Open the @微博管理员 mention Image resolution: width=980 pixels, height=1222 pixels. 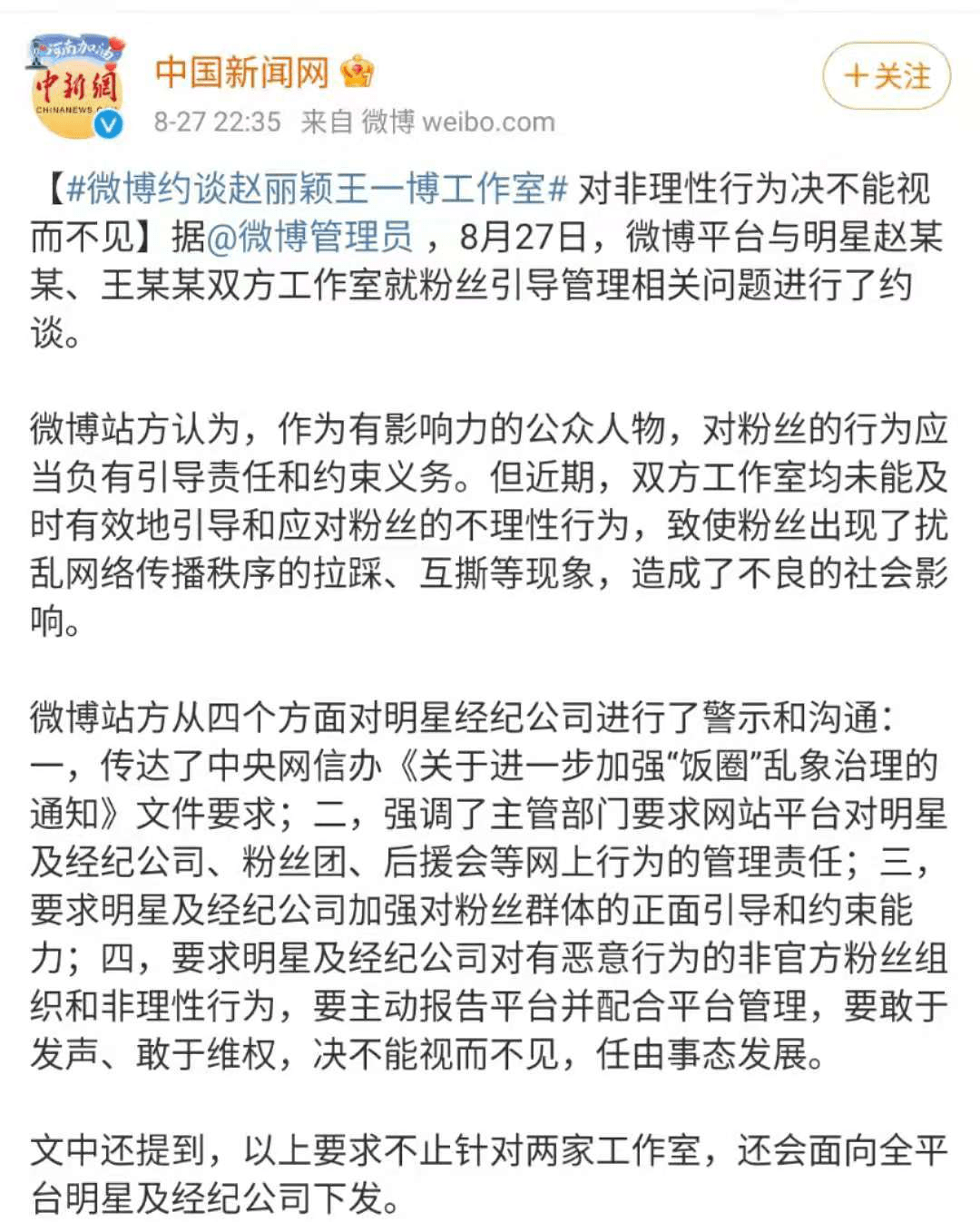tap(310, 237)
